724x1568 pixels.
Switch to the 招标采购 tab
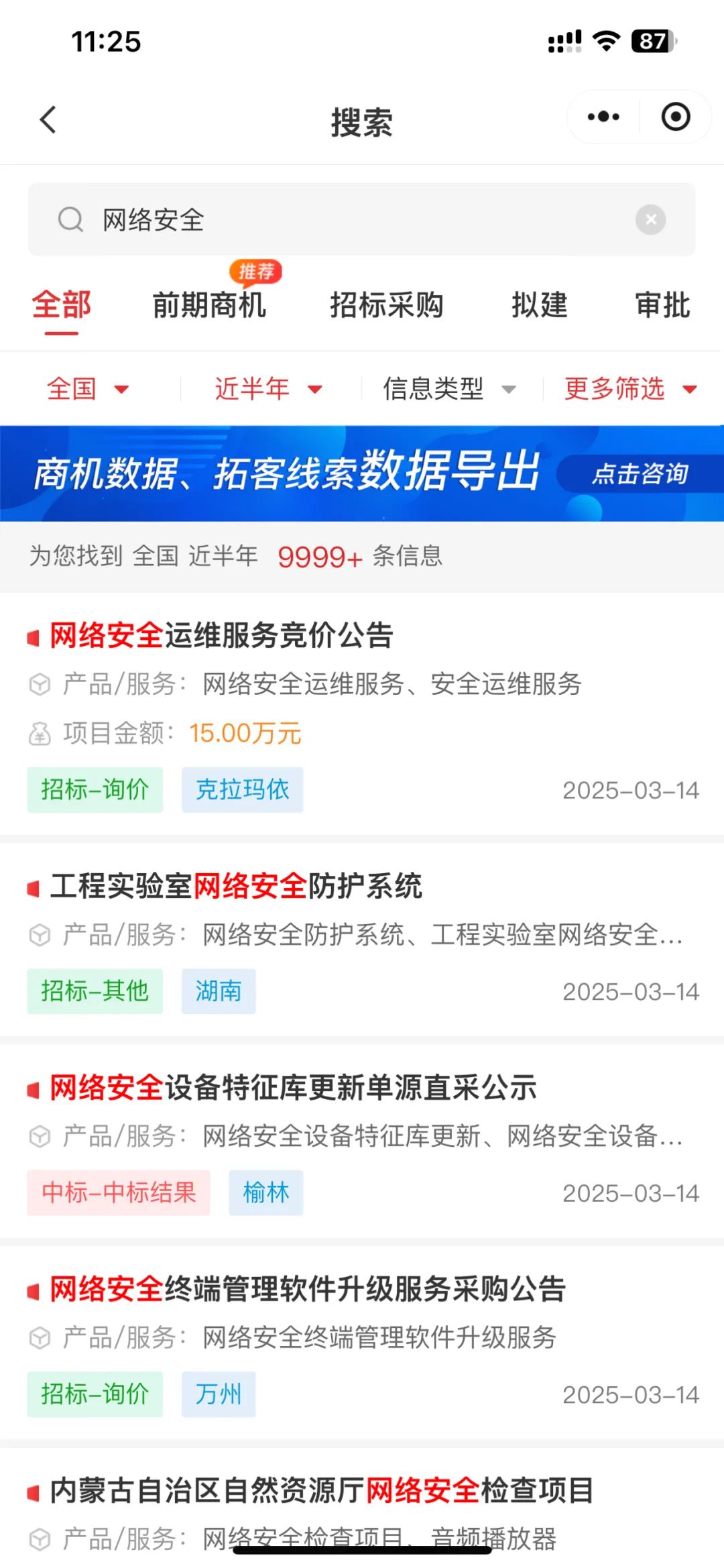pyautogui.click(x=387, y=305)
